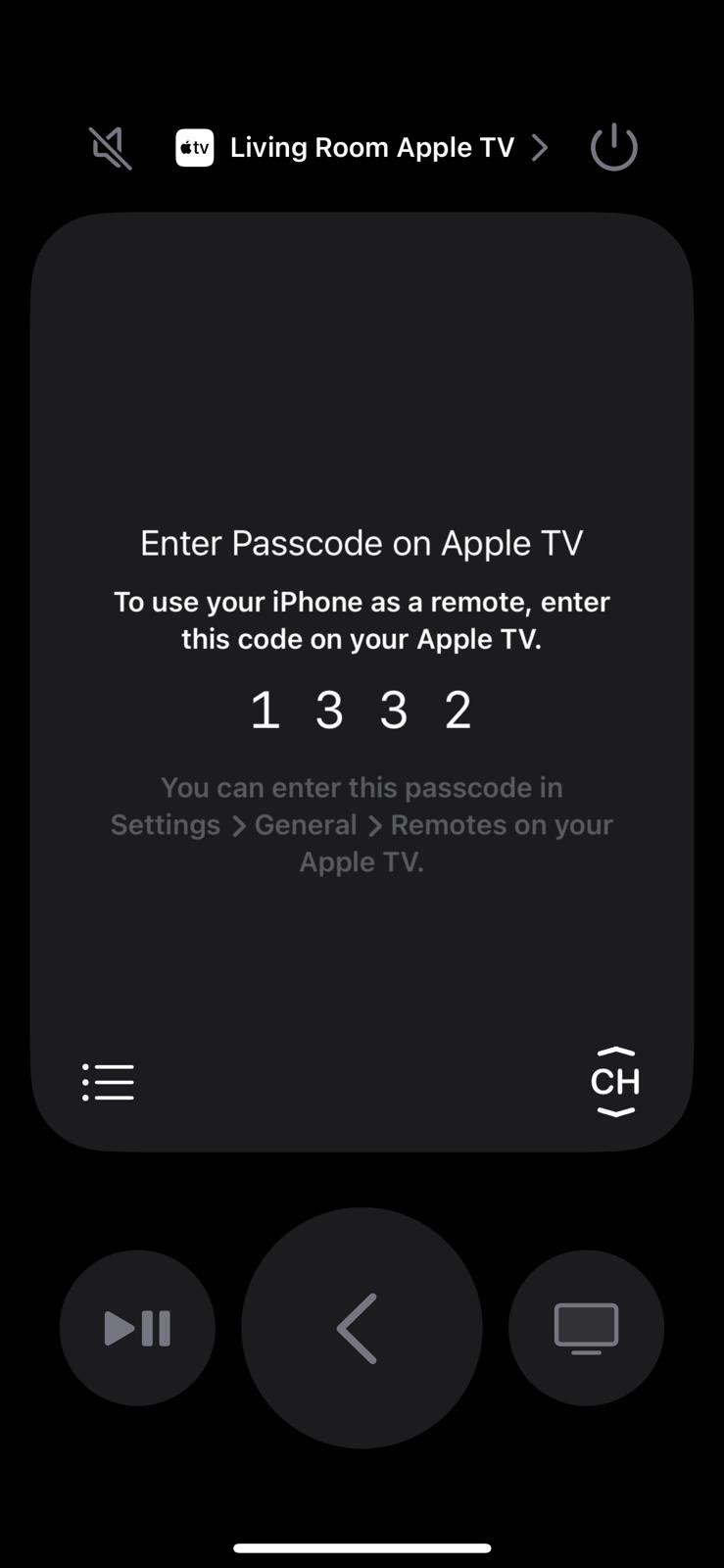Open the guide list icon
Viewport: 724px width, 1568px height.
click(108, 1082)
